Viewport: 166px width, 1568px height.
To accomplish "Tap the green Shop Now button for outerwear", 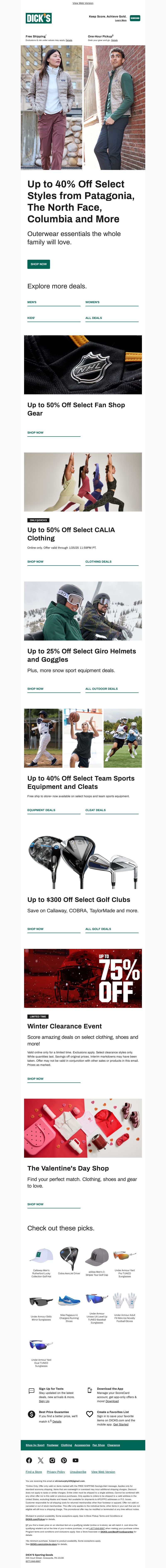I will (38, 264).
